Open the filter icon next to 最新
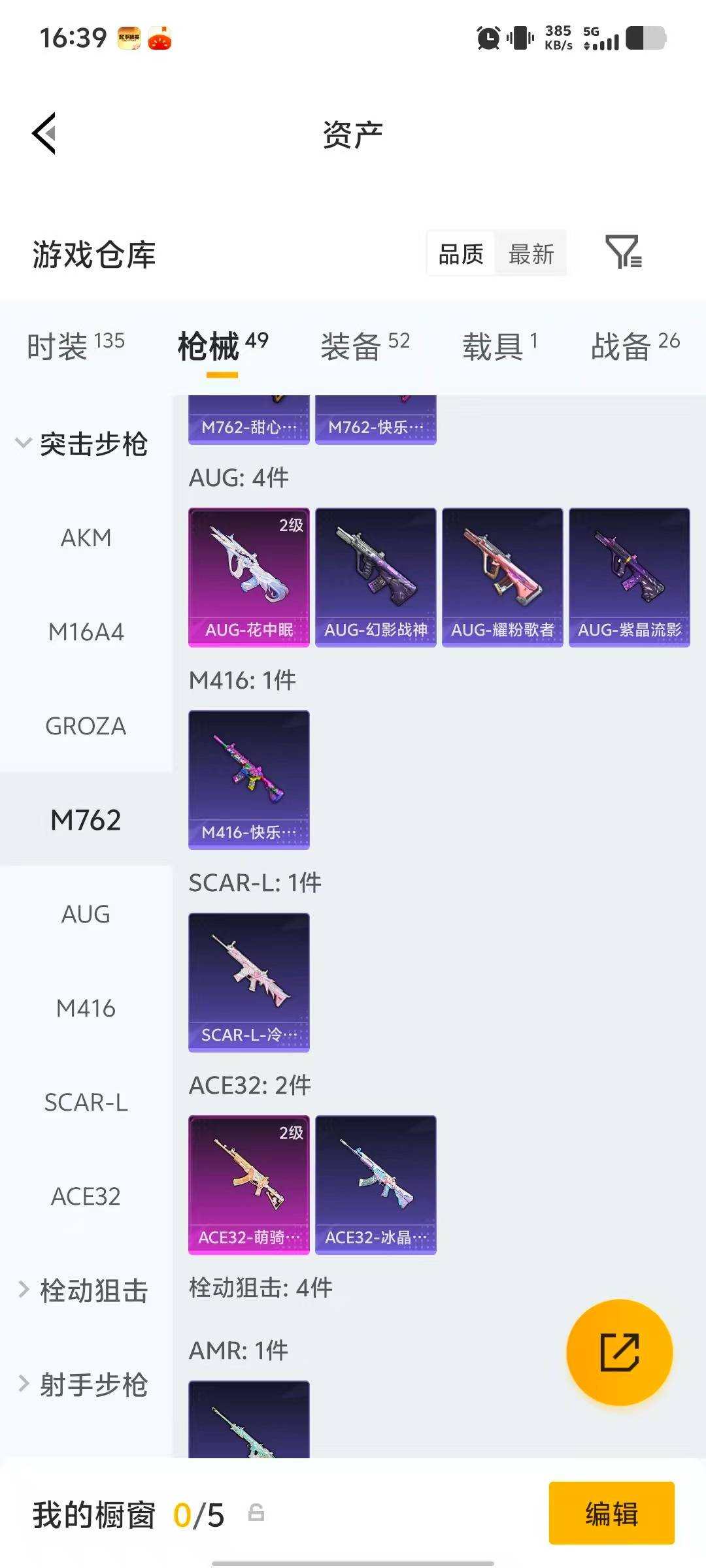The image size is (706, 1568). coord(623,253)
